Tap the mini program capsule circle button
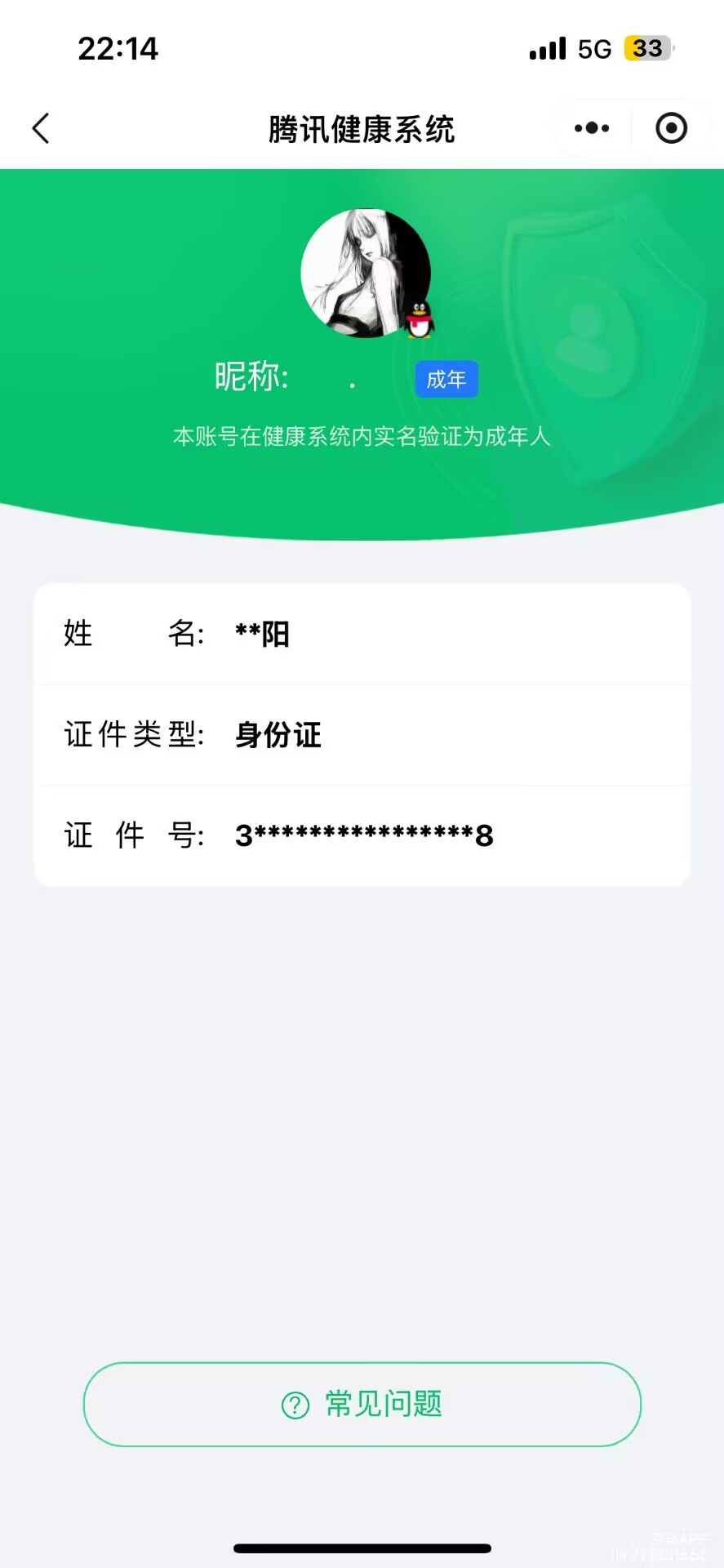 [669, 128]
